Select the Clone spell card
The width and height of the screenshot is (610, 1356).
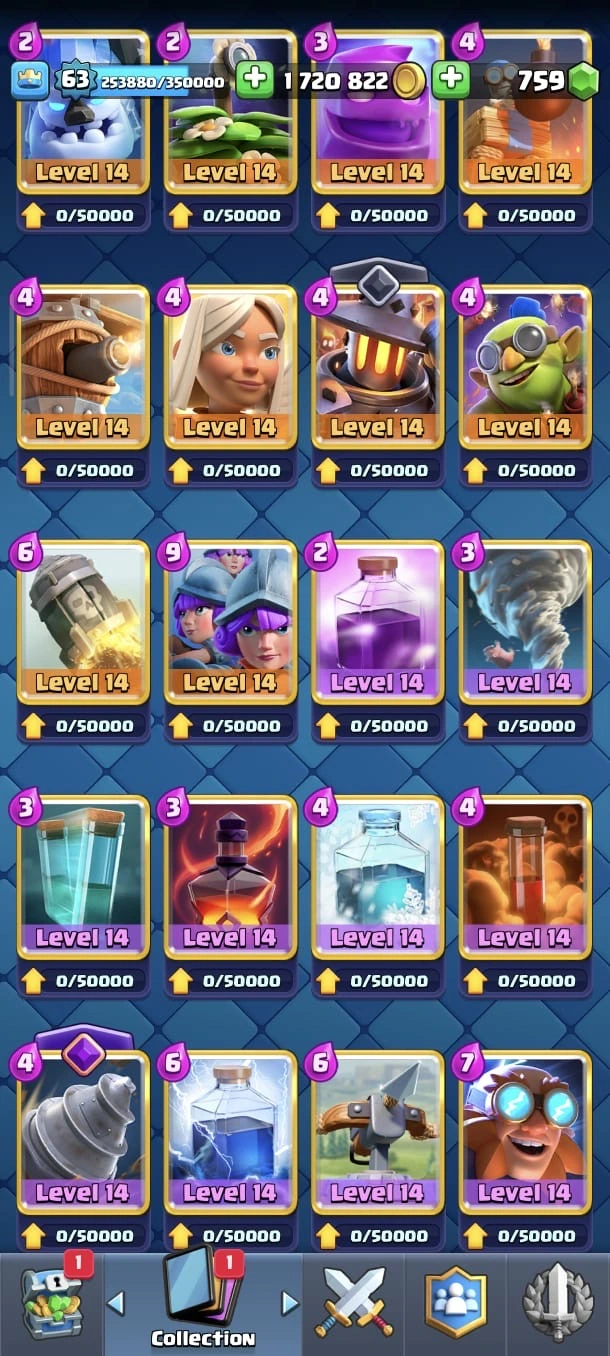point(83,875)
